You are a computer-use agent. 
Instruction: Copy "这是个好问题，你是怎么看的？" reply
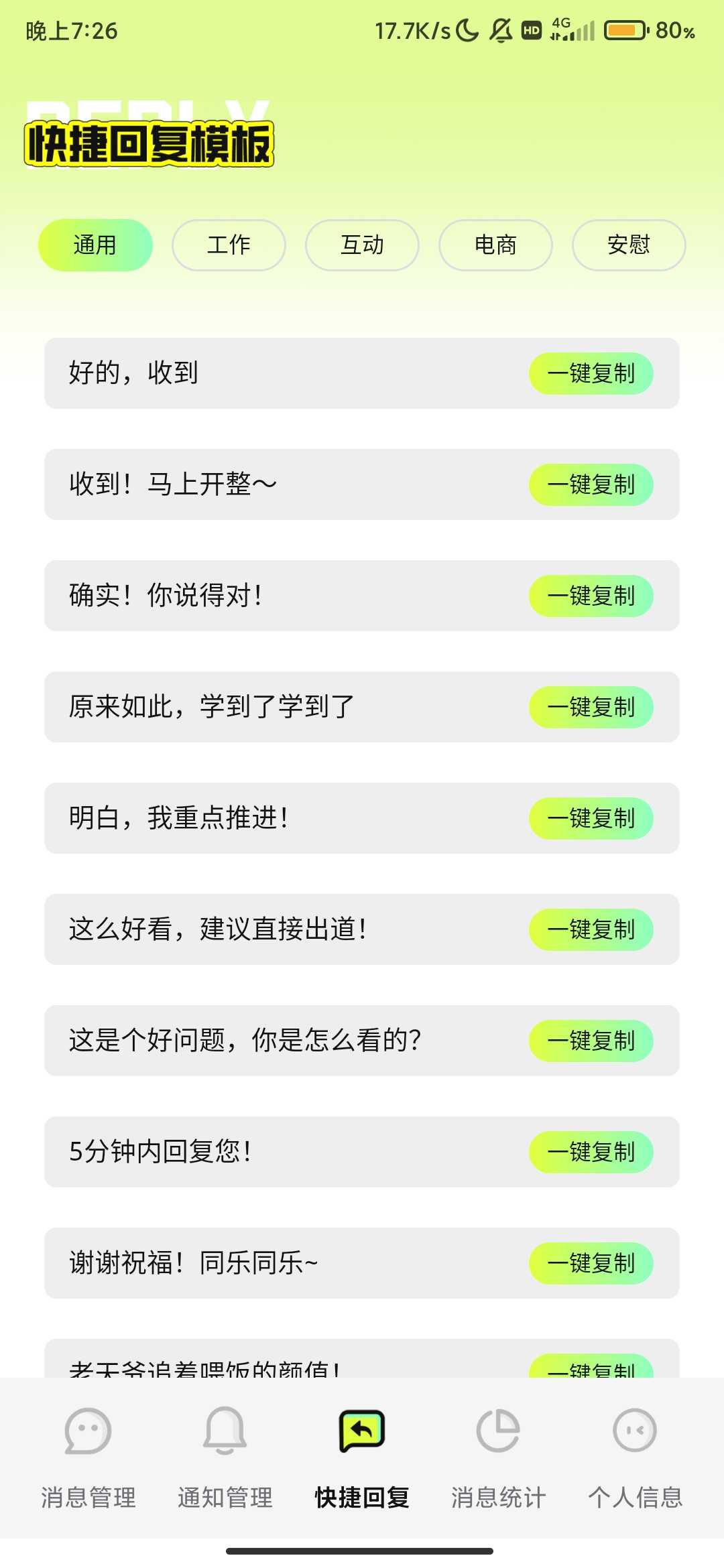pos(591,1041)
